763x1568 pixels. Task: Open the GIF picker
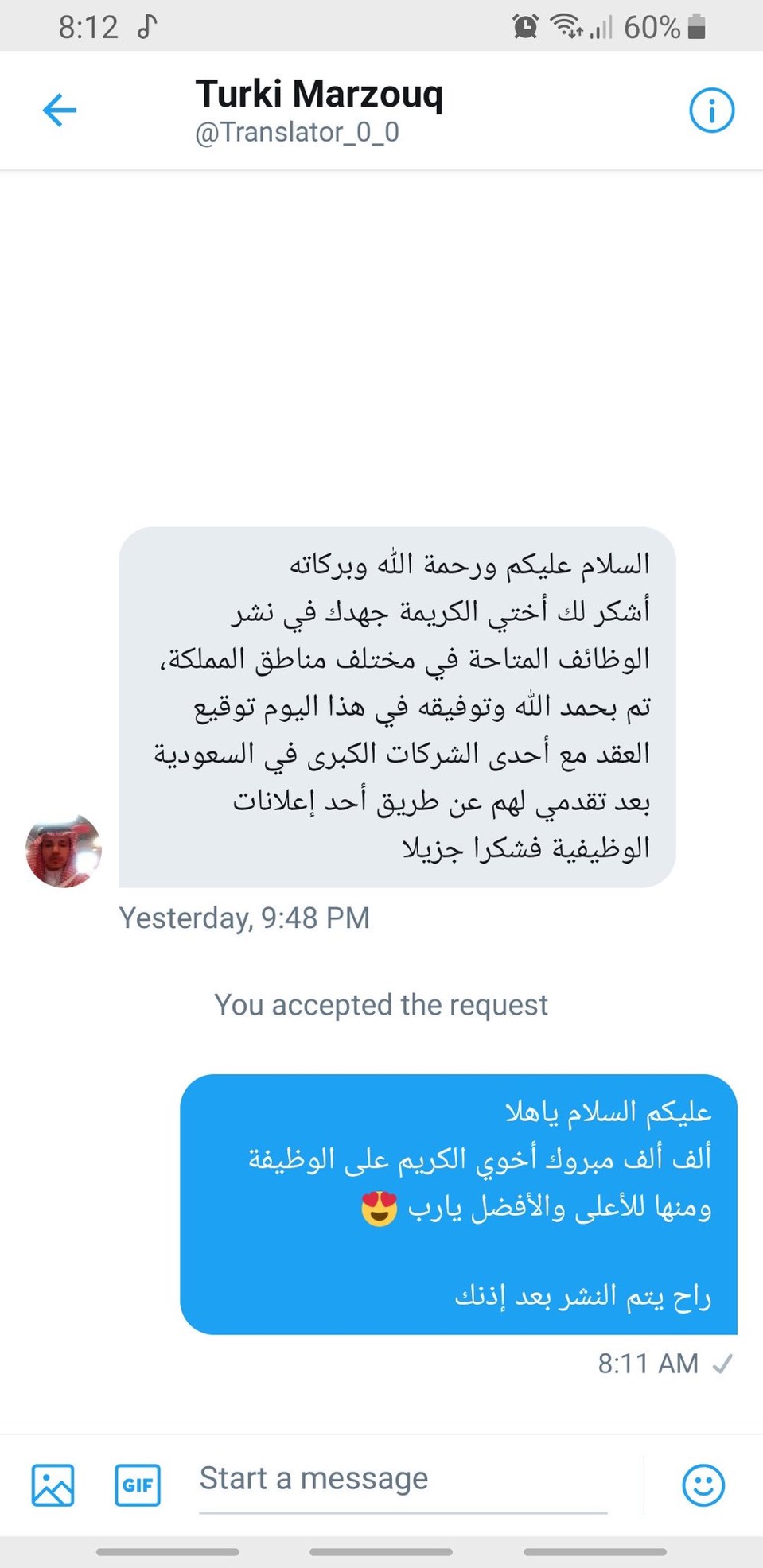pyautogui.click(x=138, y=1485)
